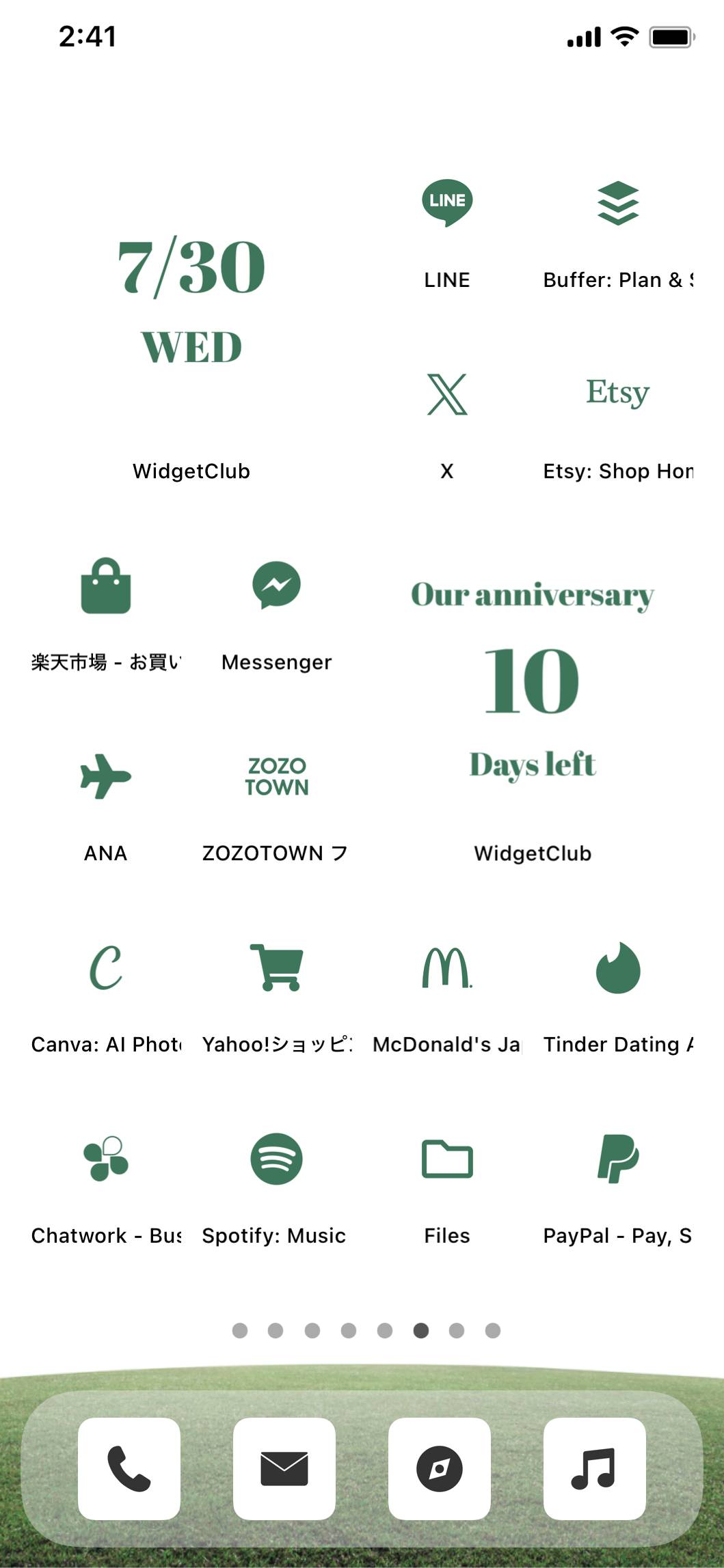This screenshot has width=724, height=1568.
Task: Launch Canva
Action: click(106, 968)
